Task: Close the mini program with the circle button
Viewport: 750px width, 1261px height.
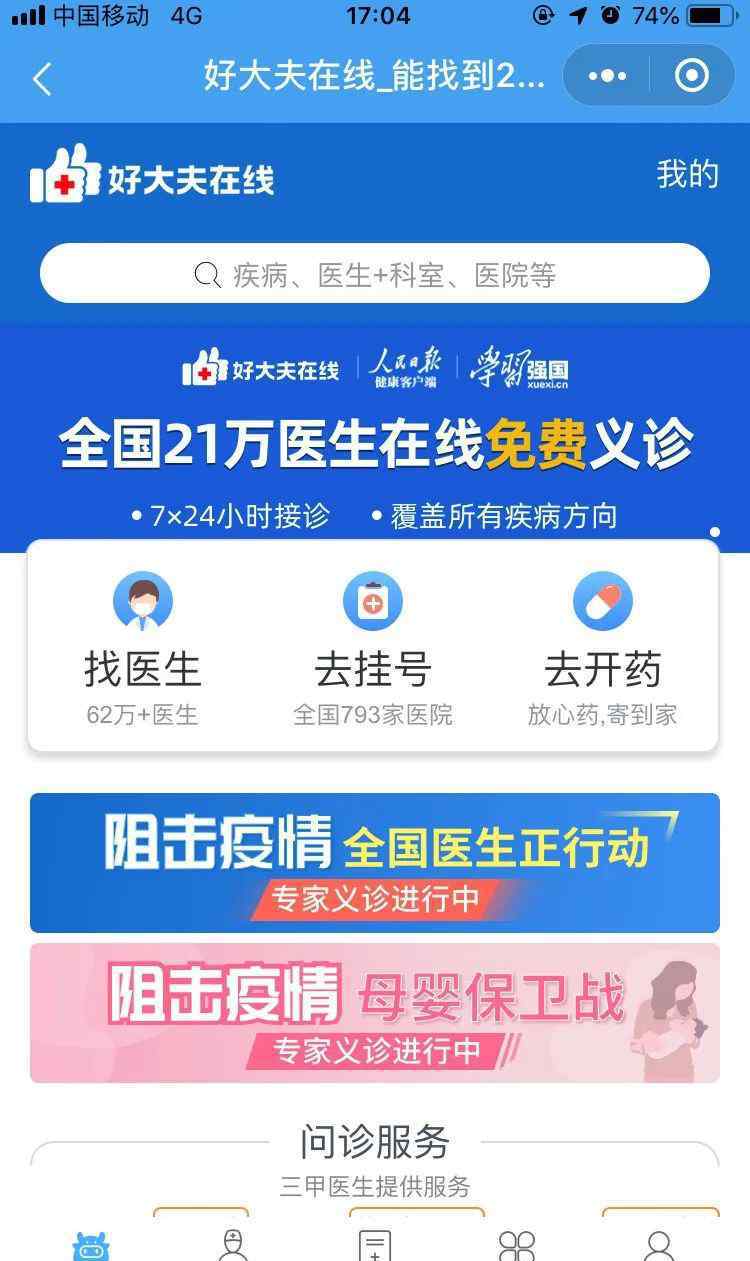Action: (692, 76)
